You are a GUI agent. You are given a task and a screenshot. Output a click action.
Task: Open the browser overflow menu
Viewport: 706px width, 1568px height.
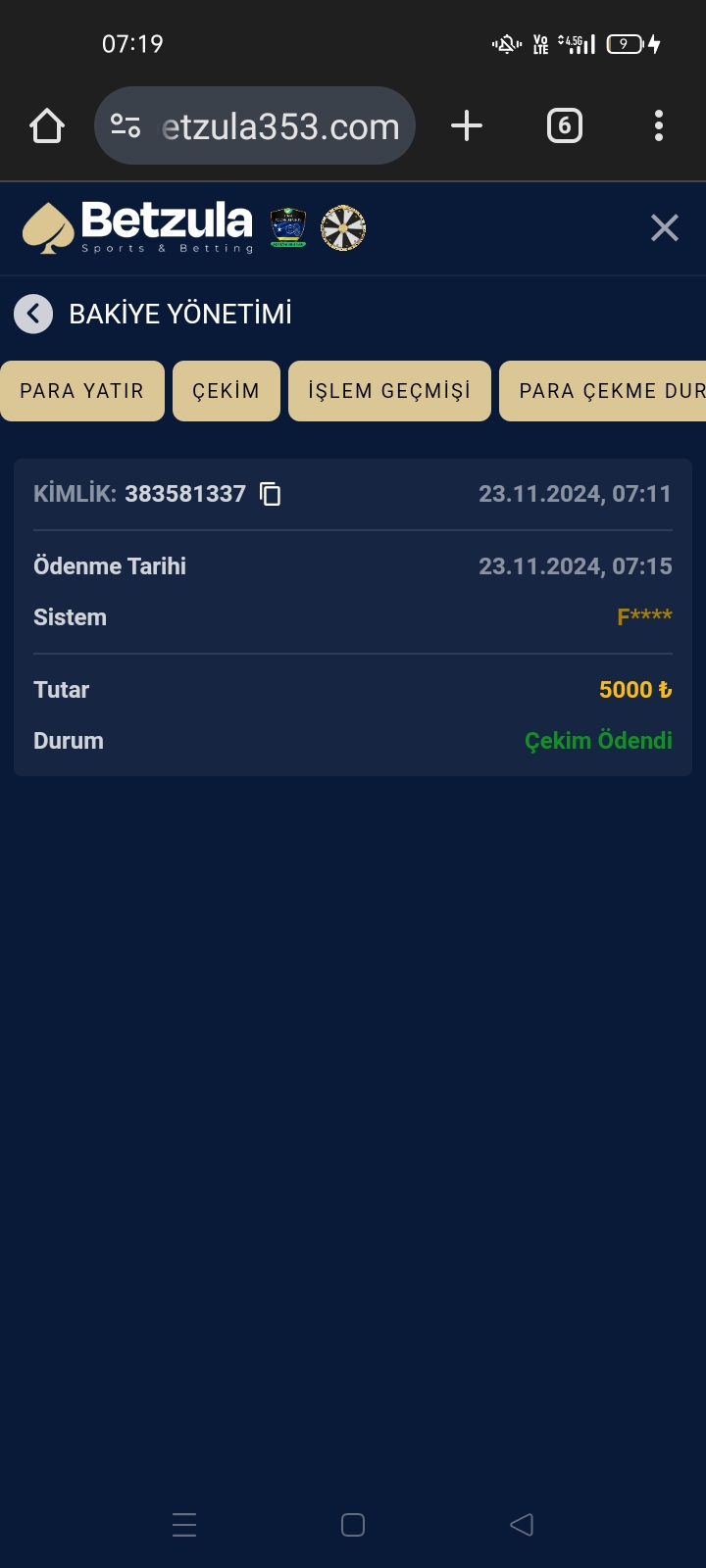coord(659,126)
